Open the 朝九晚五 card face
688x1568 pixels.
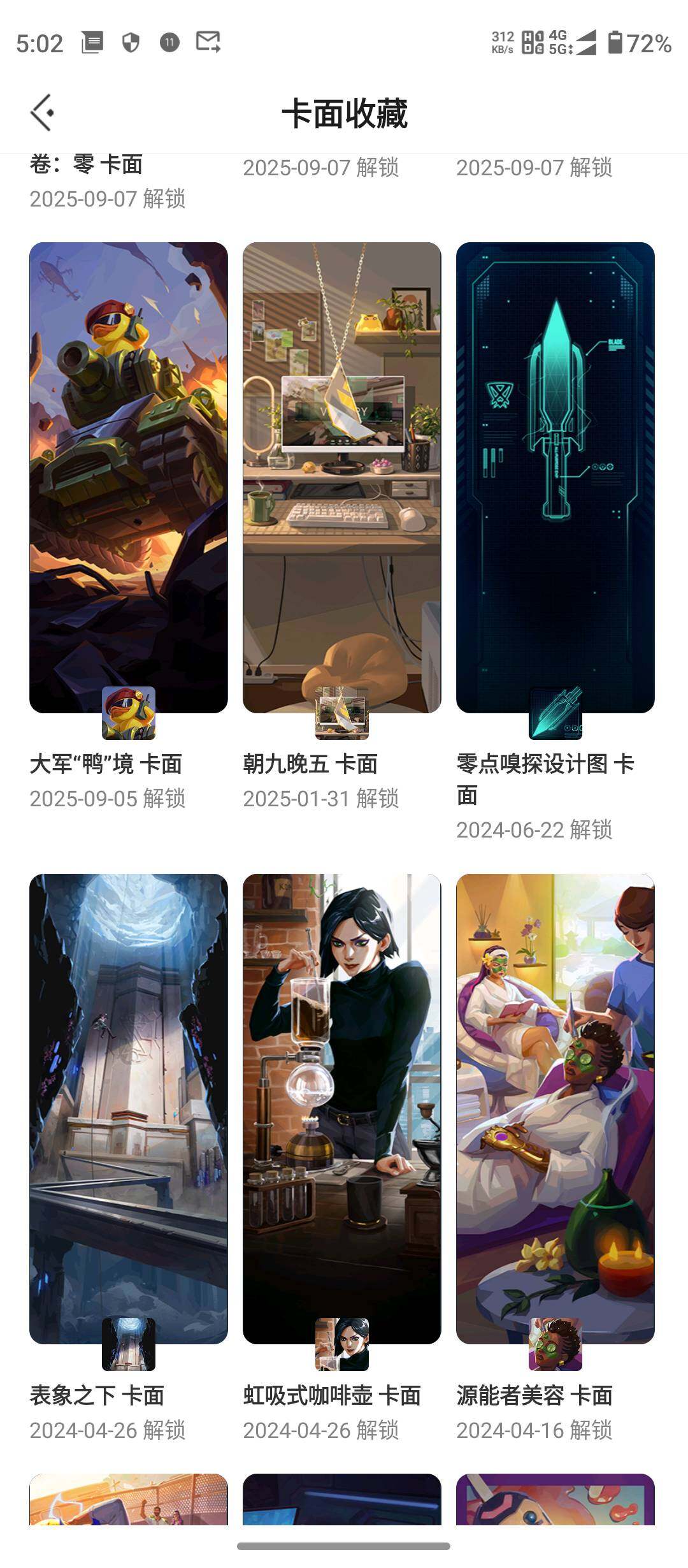click(x=342, y=478)
